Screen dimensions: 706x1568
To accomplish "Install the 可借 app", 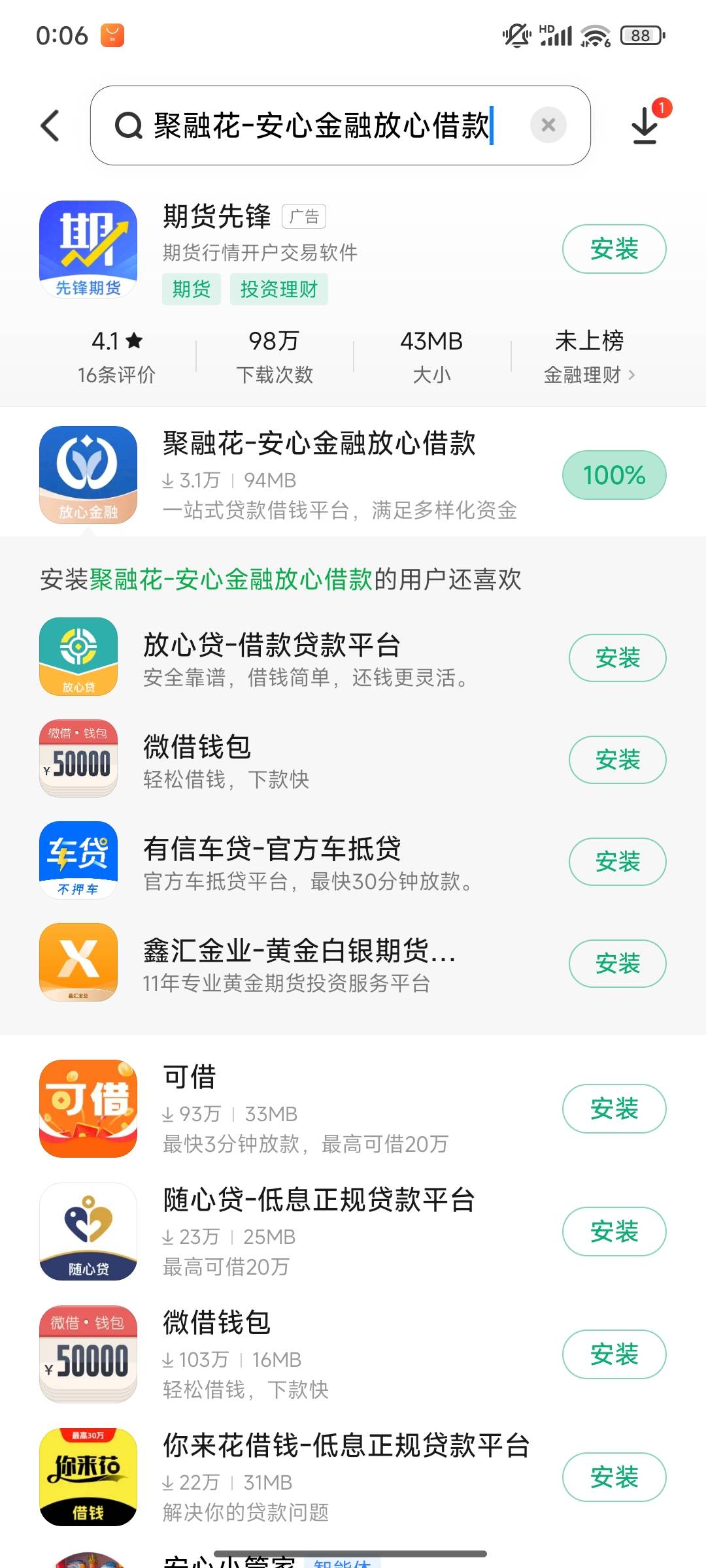I will pyautogui.click(x=614, y=1109).
